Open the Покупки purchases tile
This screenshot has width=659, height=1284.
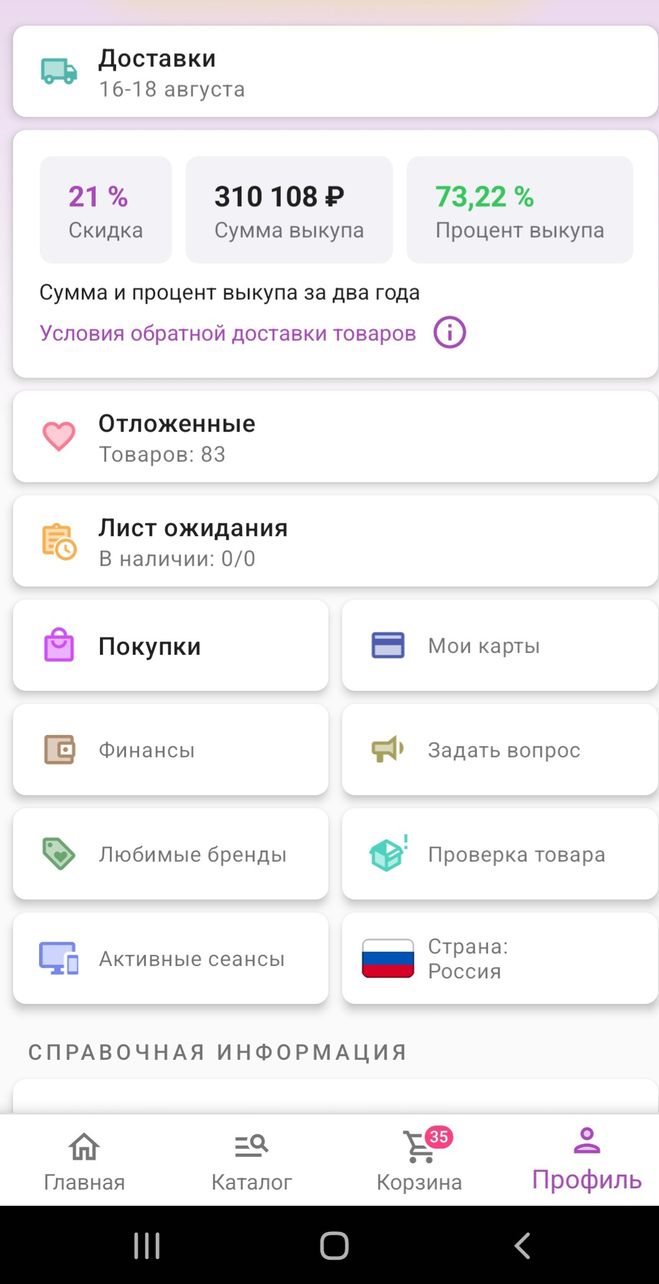click(x=170, y=646)
